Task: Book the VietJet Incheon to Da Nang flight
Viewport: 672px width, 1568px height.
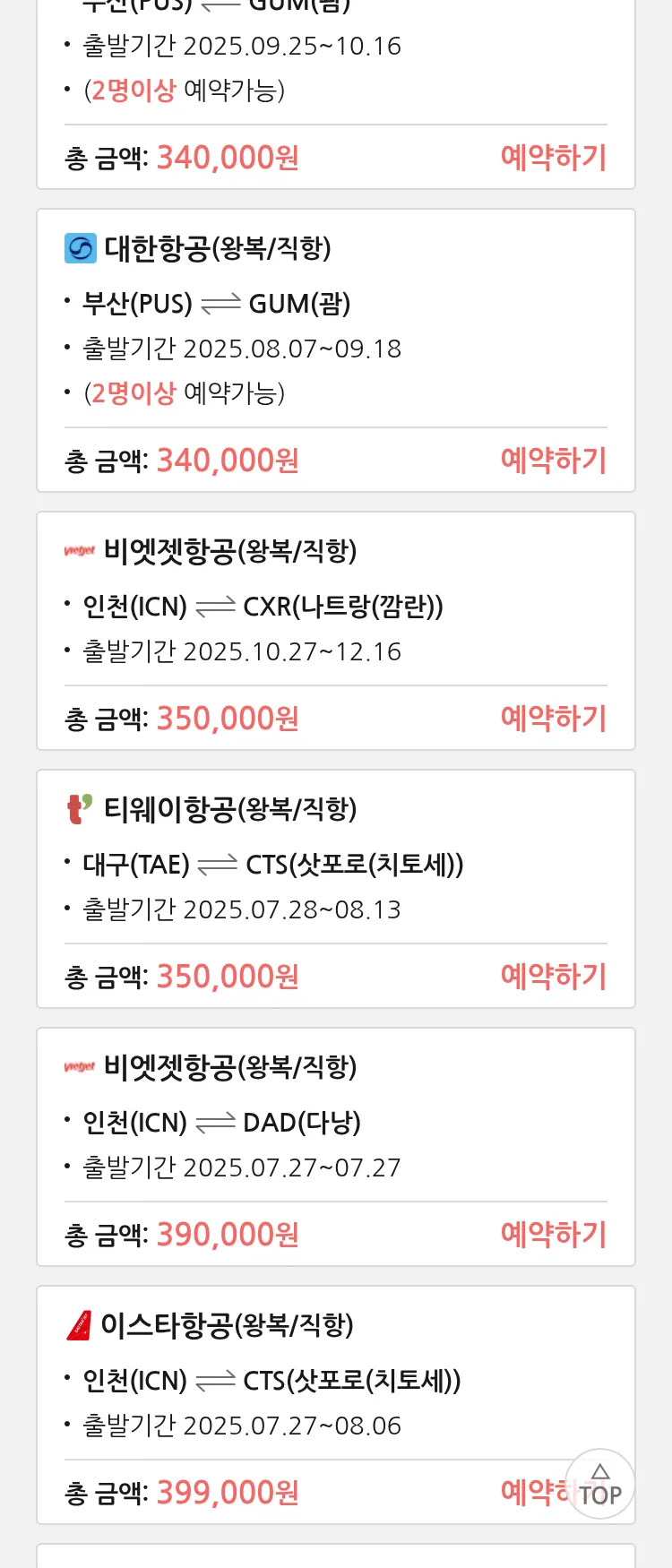Action: tap(553, 1235)
